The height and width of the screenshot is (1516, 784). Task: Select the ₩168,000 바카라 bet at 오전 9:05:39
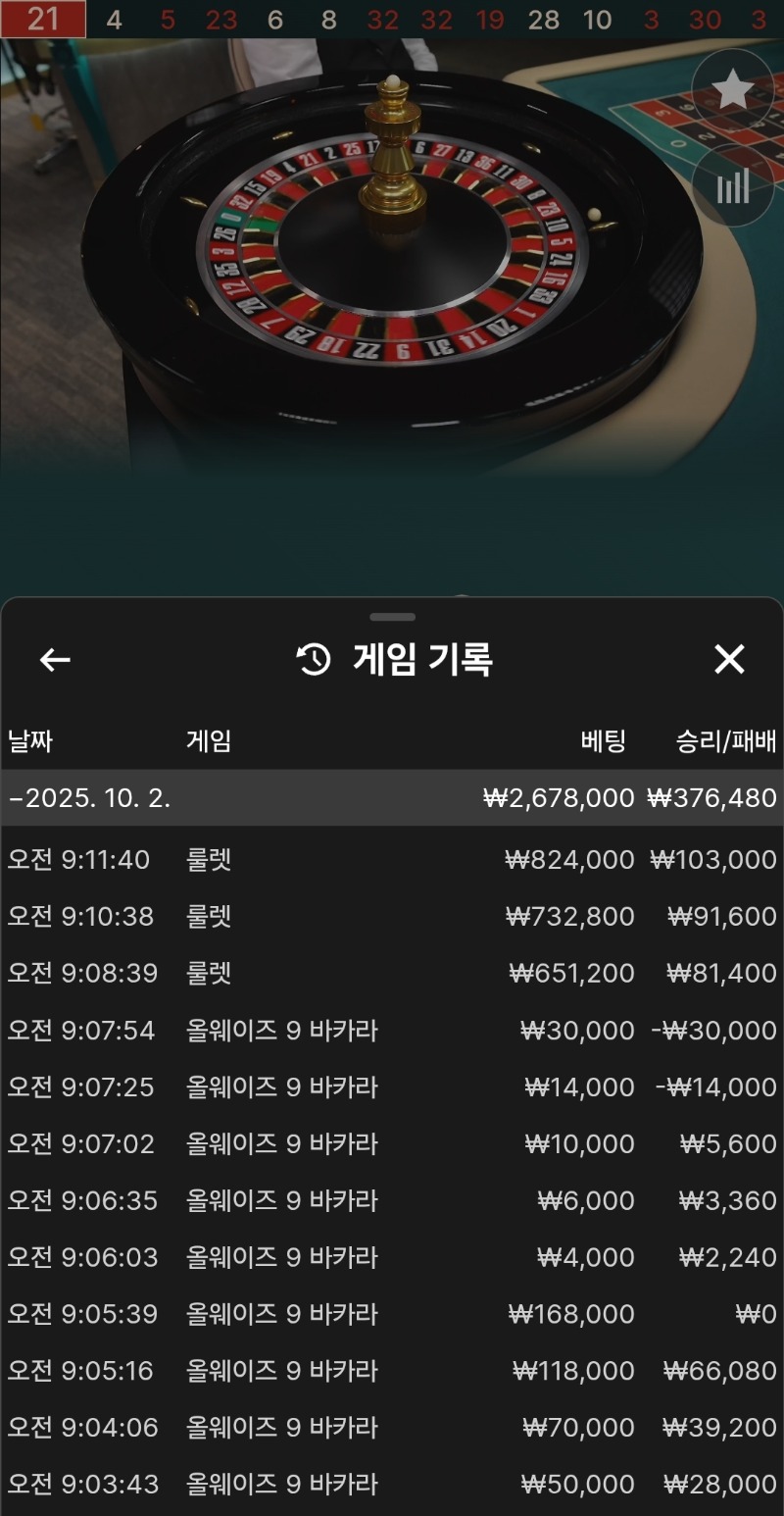[392, 1315]
